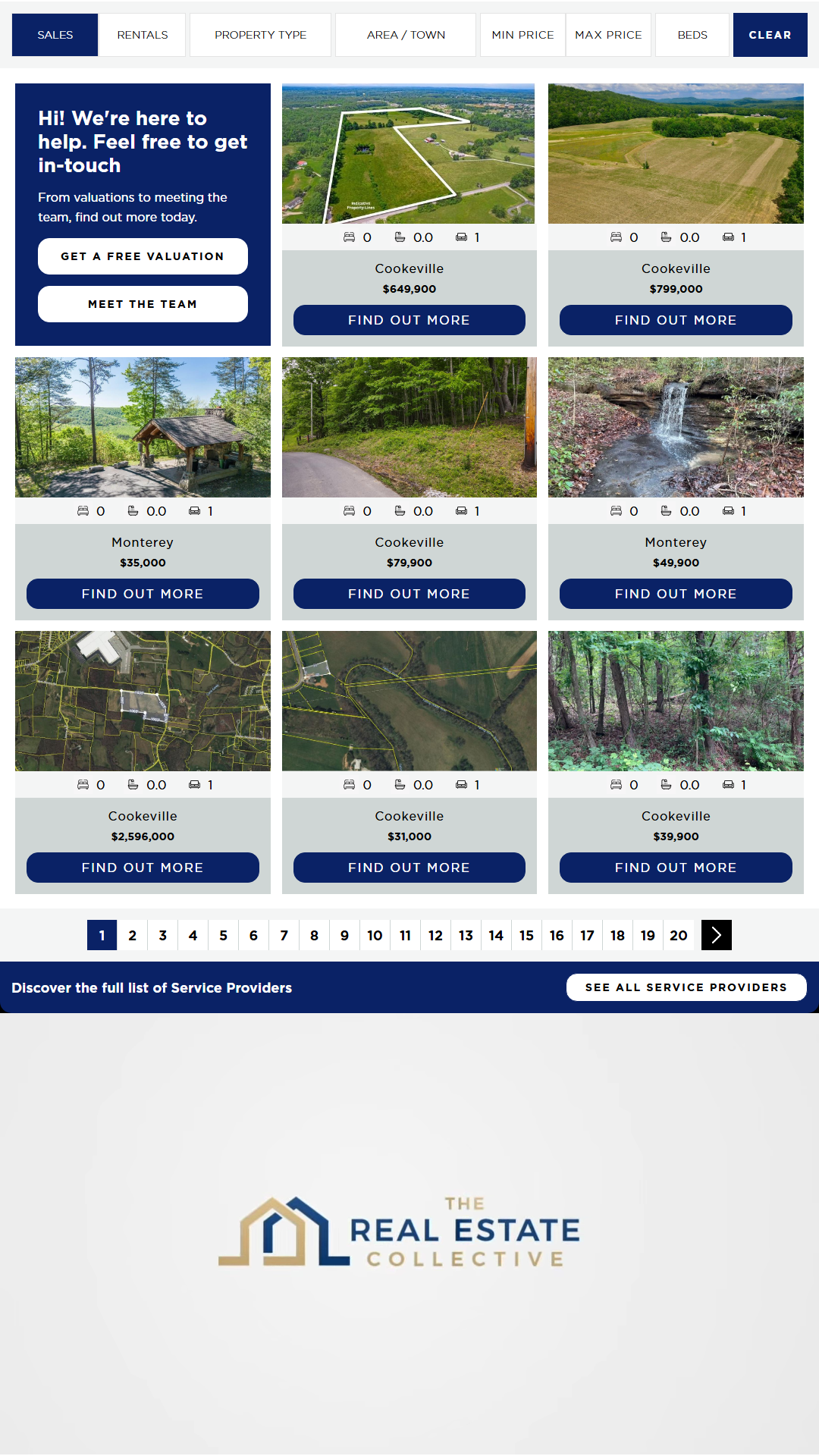Screen dimensions: 819x1456
Task: Expand the Area / Town filter
Action: 406,35
